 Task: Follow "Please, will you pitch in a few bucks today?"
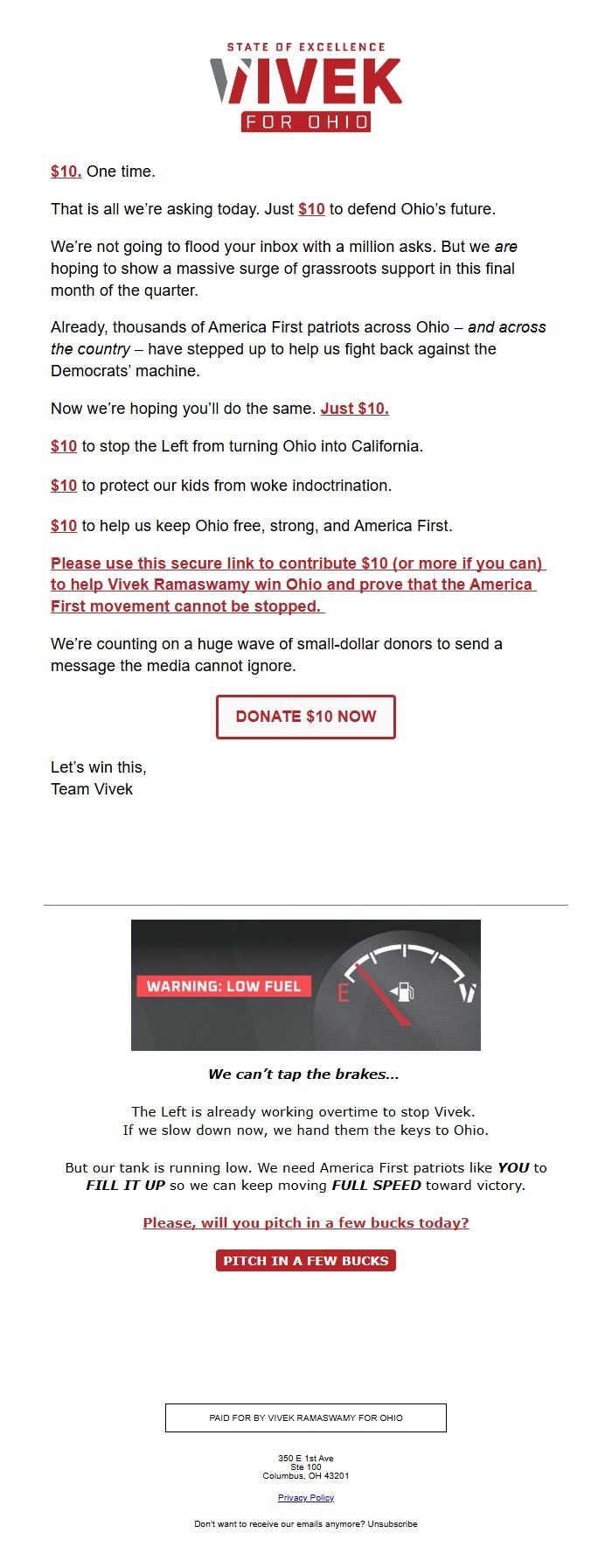[306, 1222]
